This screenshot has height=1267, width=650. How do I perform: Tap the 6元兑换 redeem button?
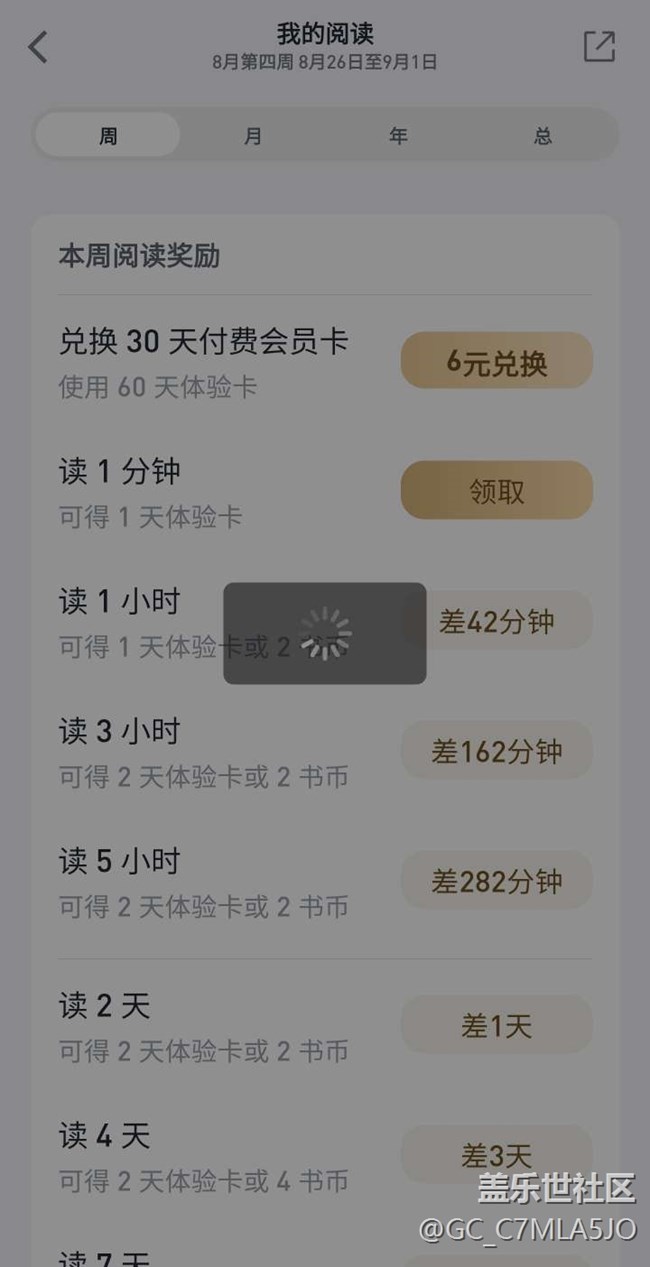click(497, 360)
